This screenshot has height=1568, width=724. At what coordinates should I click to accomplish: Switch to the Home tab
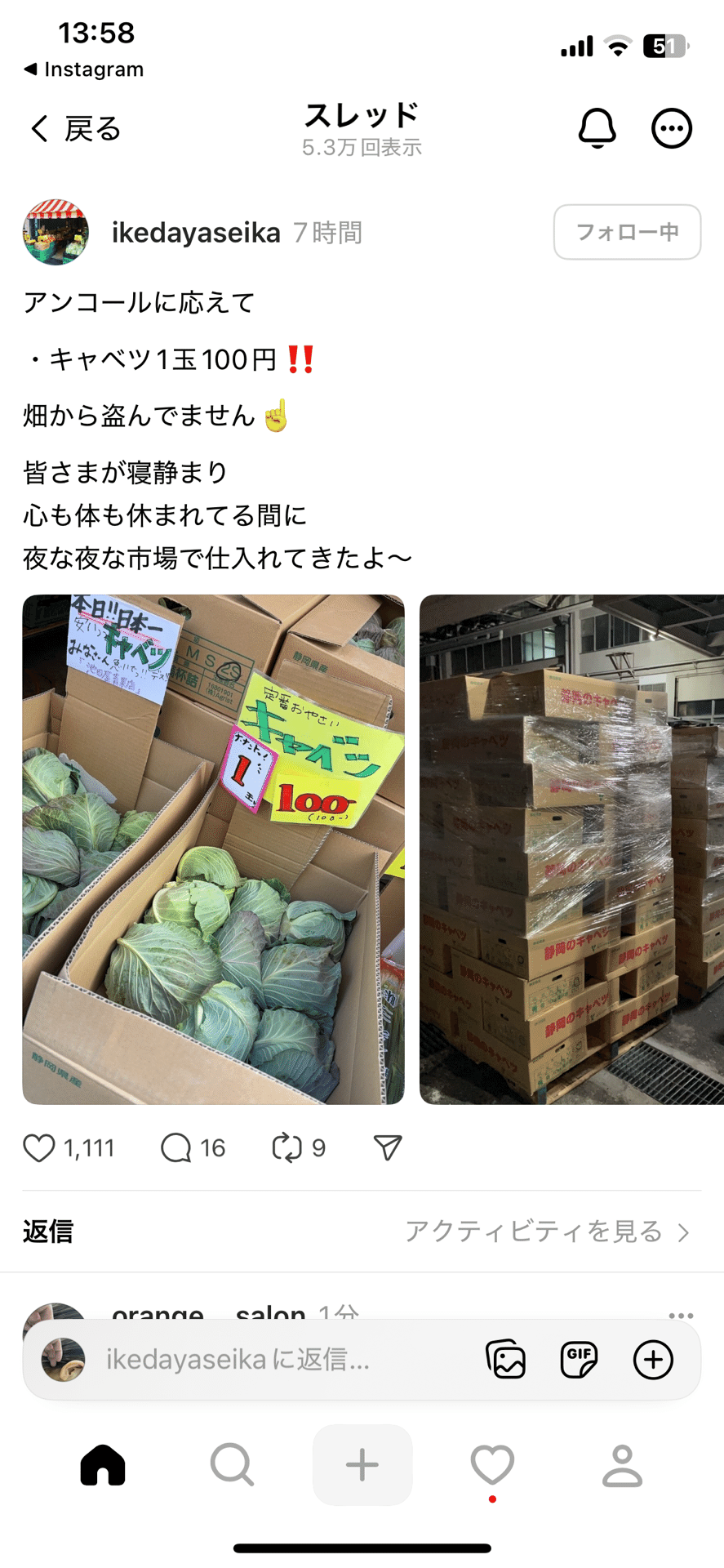[103, 1464]
